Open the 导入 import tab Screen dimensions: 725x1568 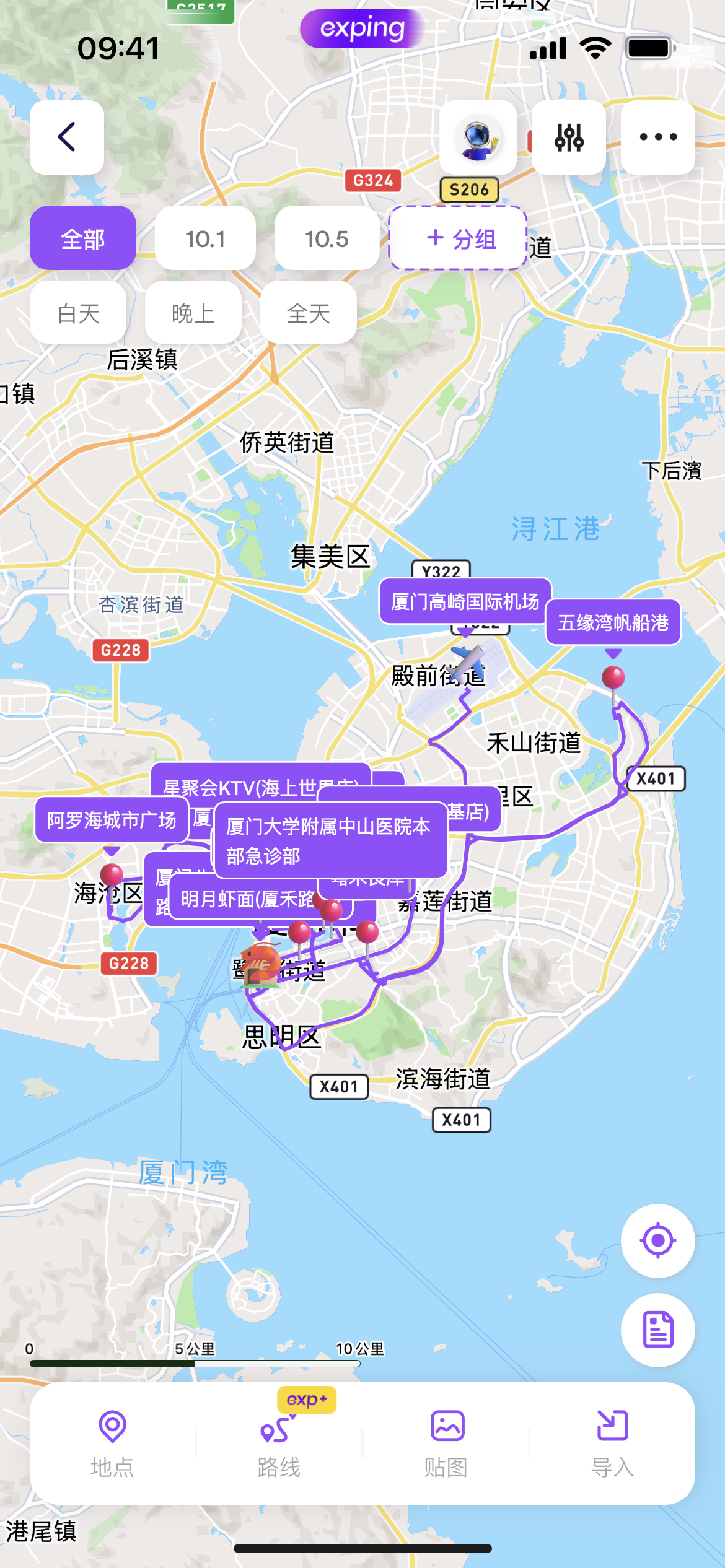[612, 1444]
